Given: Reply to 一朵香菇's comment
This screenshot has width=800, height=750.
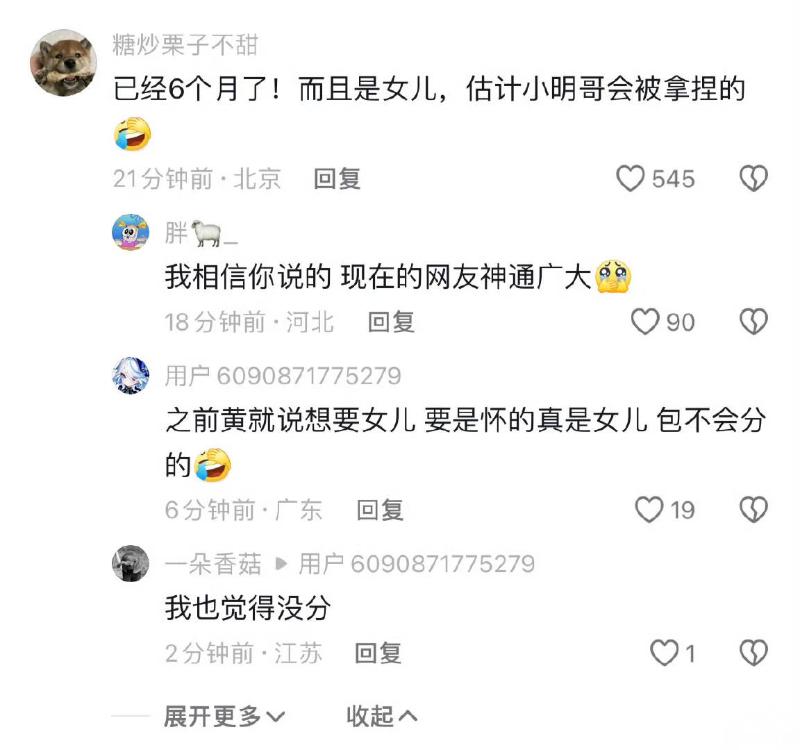Looking at the screenshot, I should 379,654.
